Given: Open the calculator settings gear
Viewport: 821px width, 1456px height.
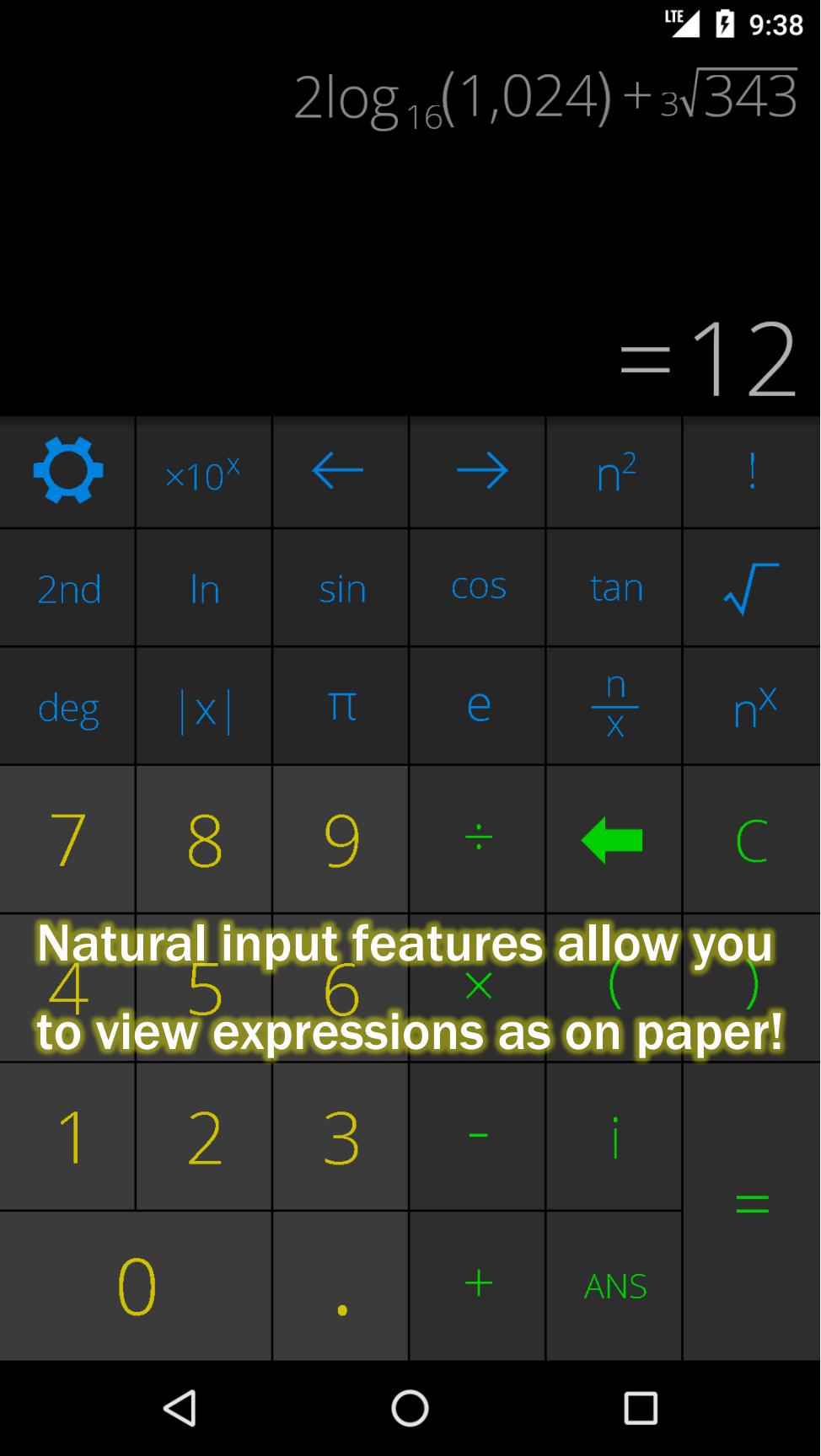Looking at the screenshot, I should (68, 470).
